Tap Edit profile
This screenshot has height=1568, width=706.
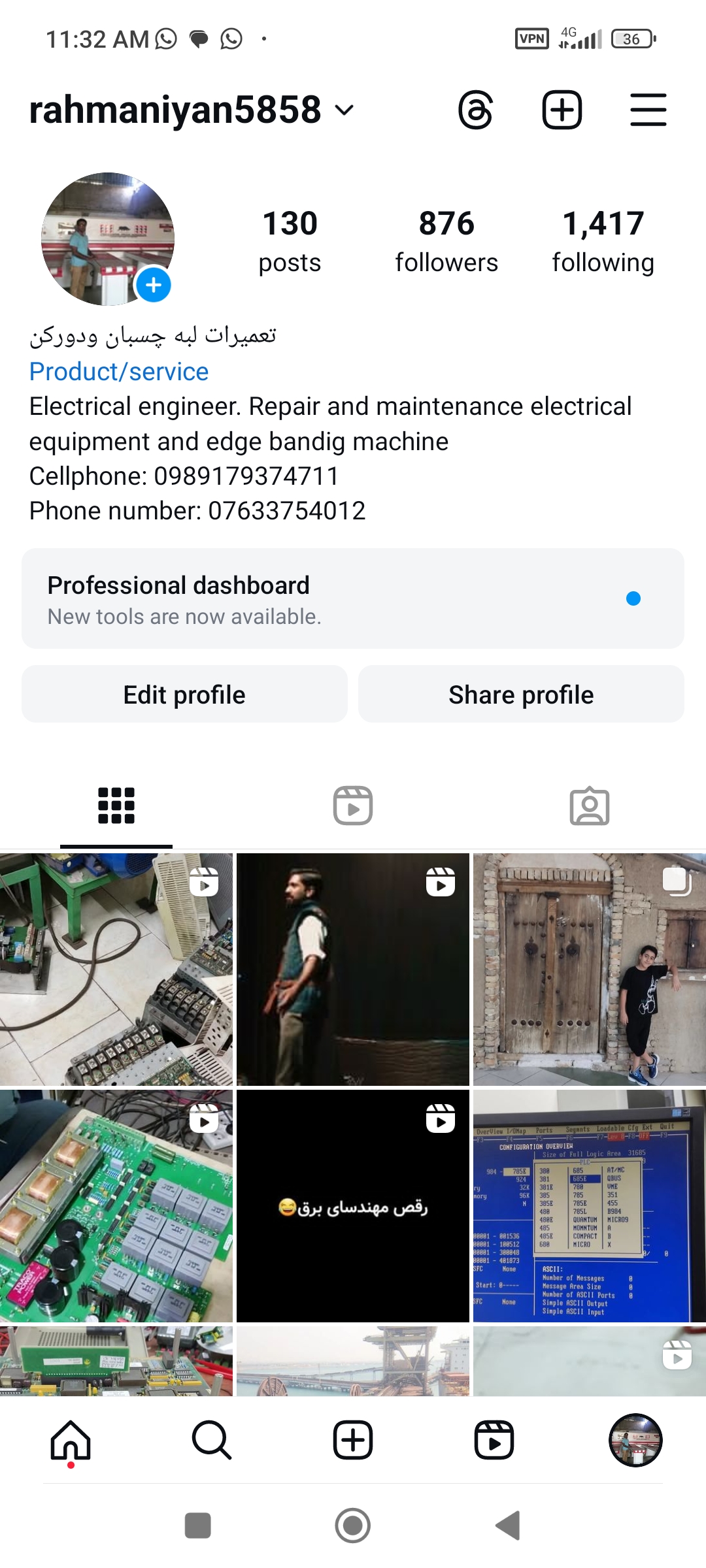184,694
